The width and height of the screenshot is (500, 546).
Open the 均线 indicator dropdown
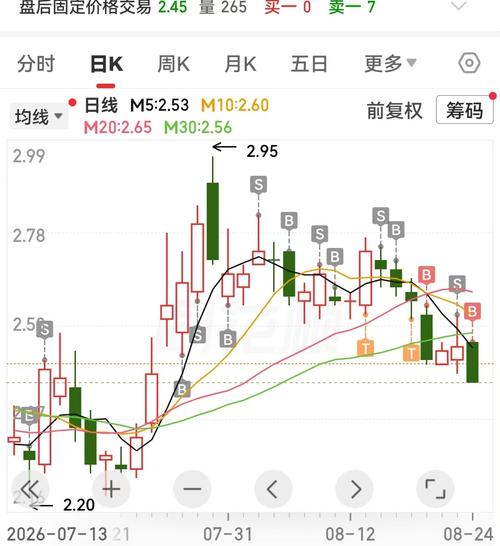tap(39, 116)
